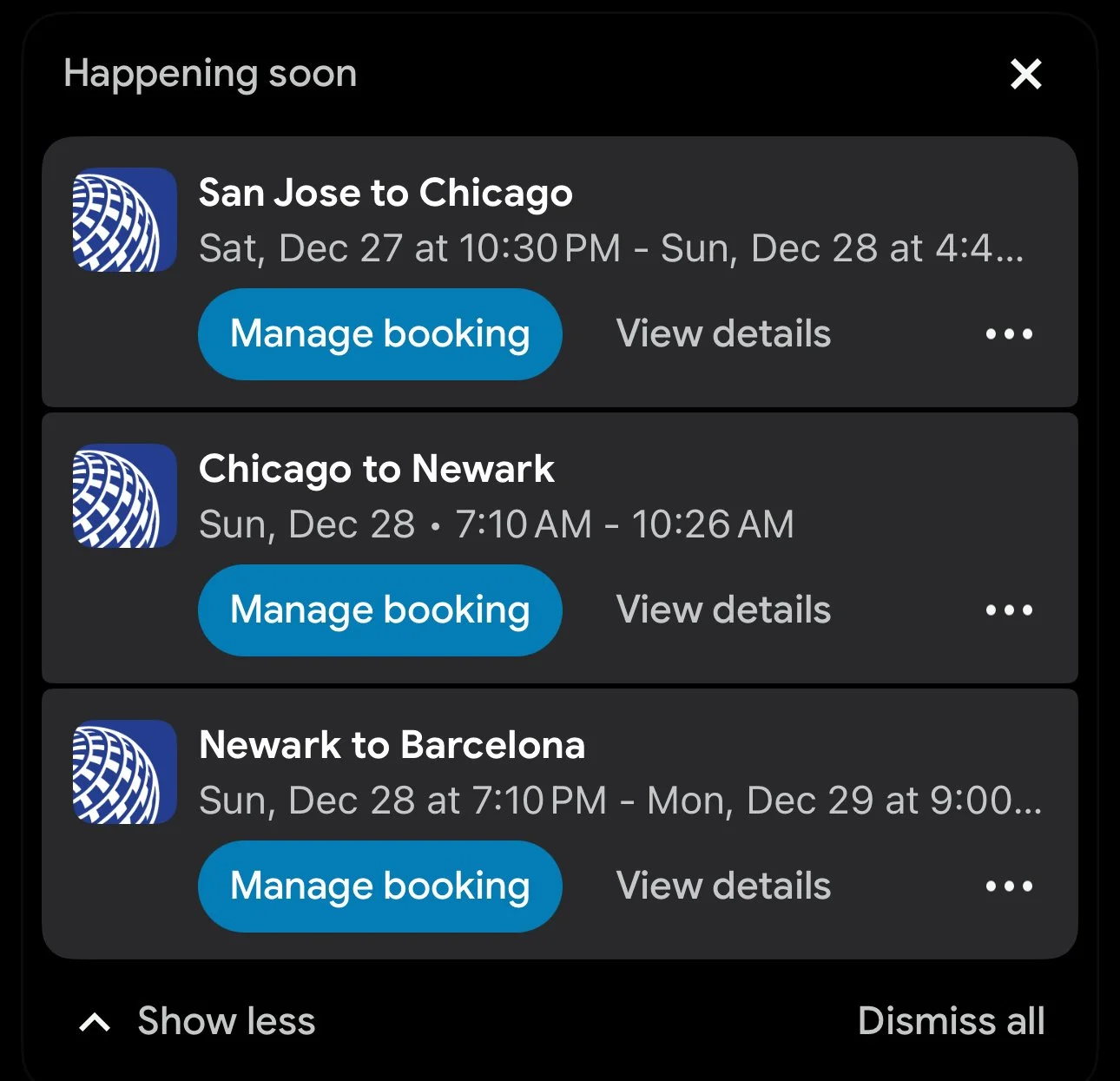Open more options for San Jose to Chicago
The image size is (1120, 1081).
point(1009,334)
